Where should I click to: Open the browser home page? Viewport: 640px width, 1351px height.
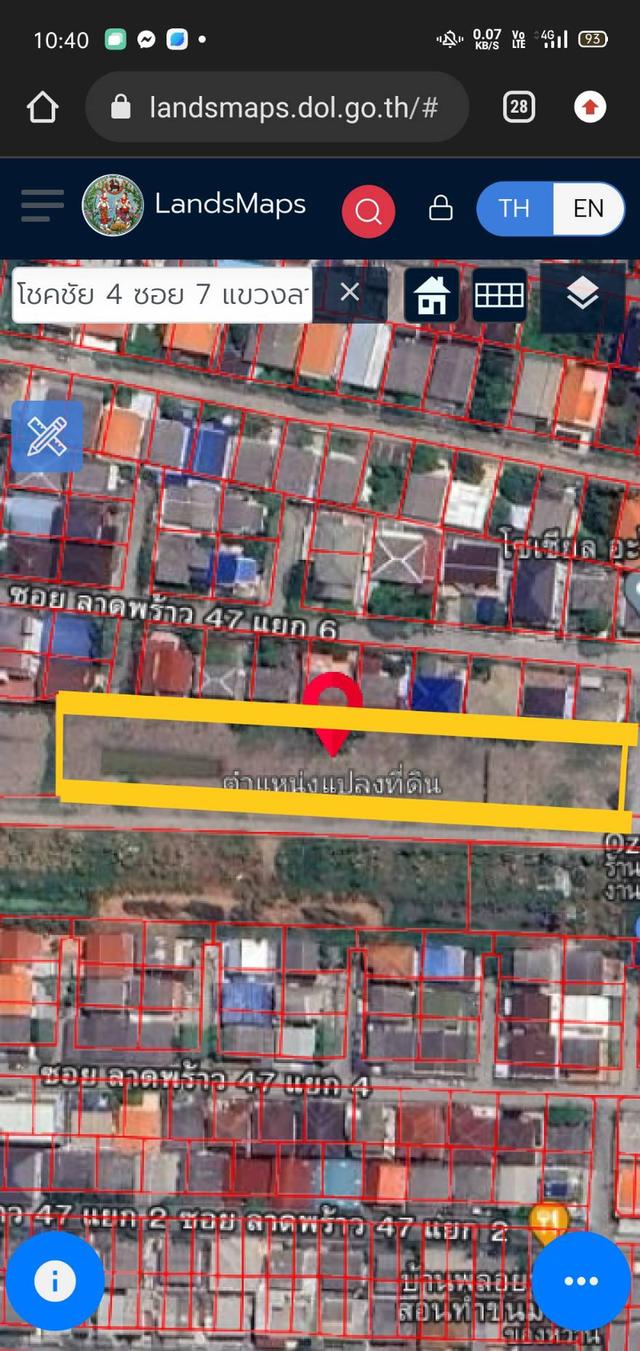pos(43,107)
